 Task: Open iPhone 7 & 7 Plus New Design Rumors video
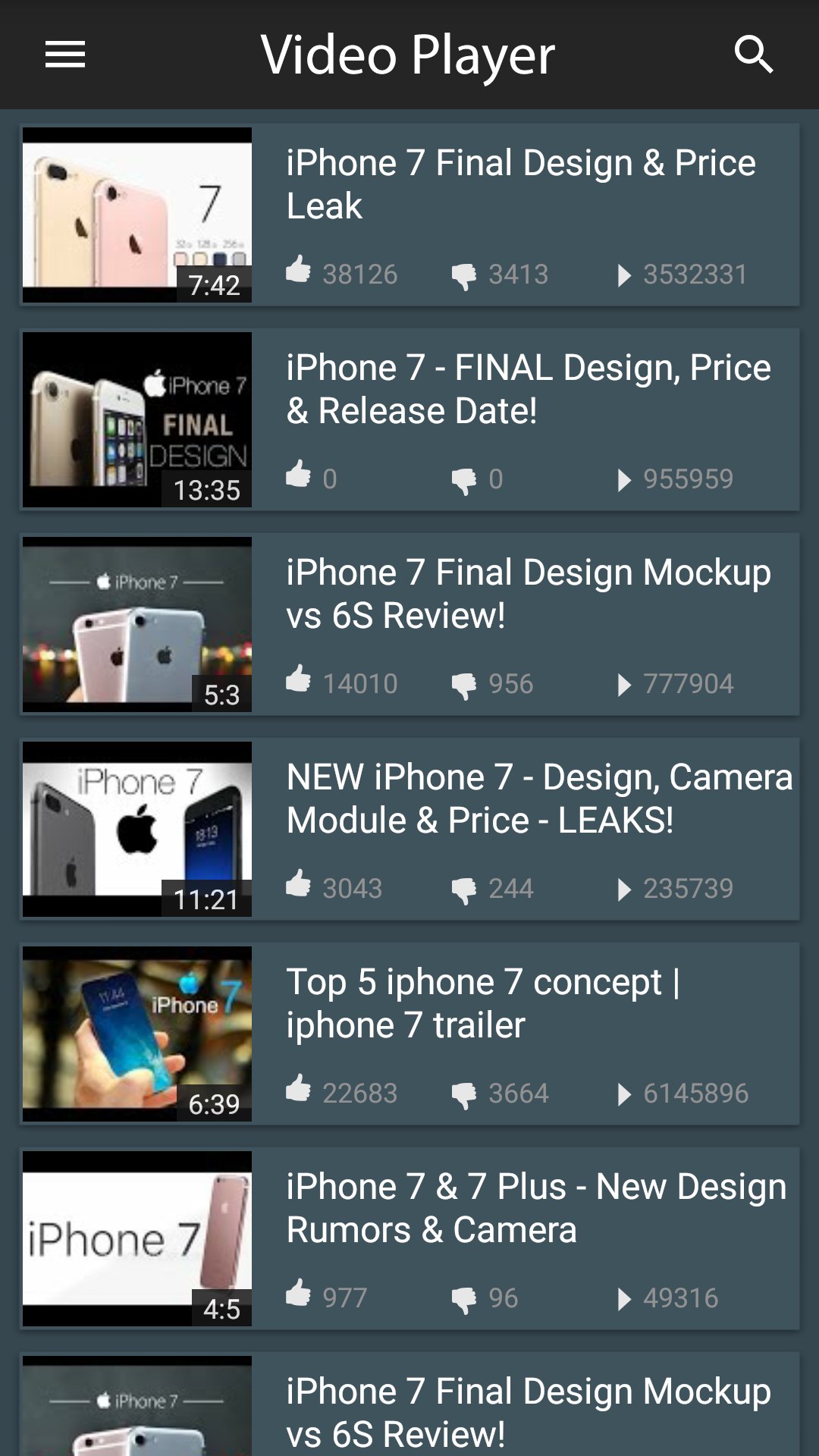pos(531,1206)
